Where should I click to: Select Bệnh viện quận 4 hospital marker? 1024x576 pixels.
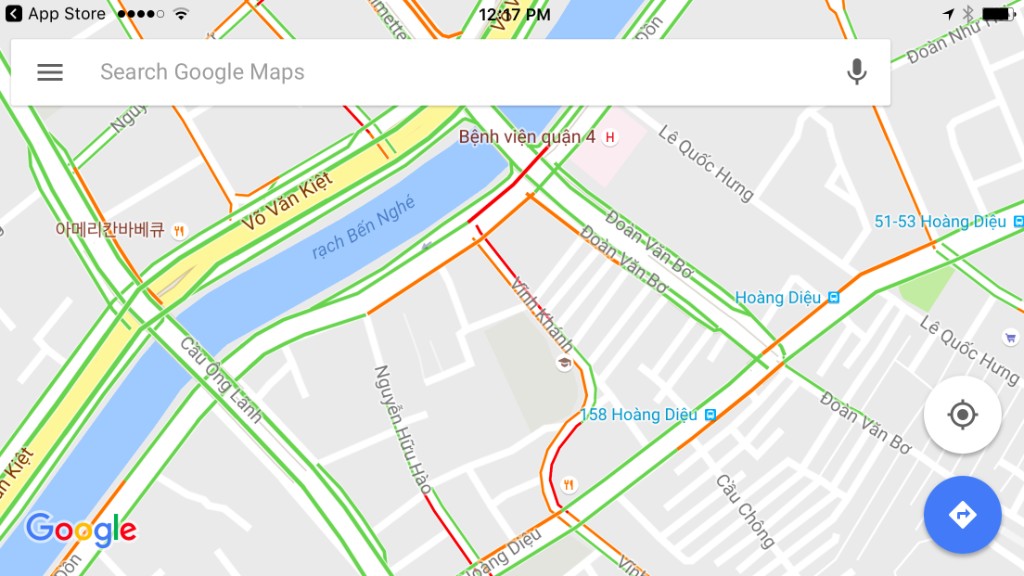(609, 136)
